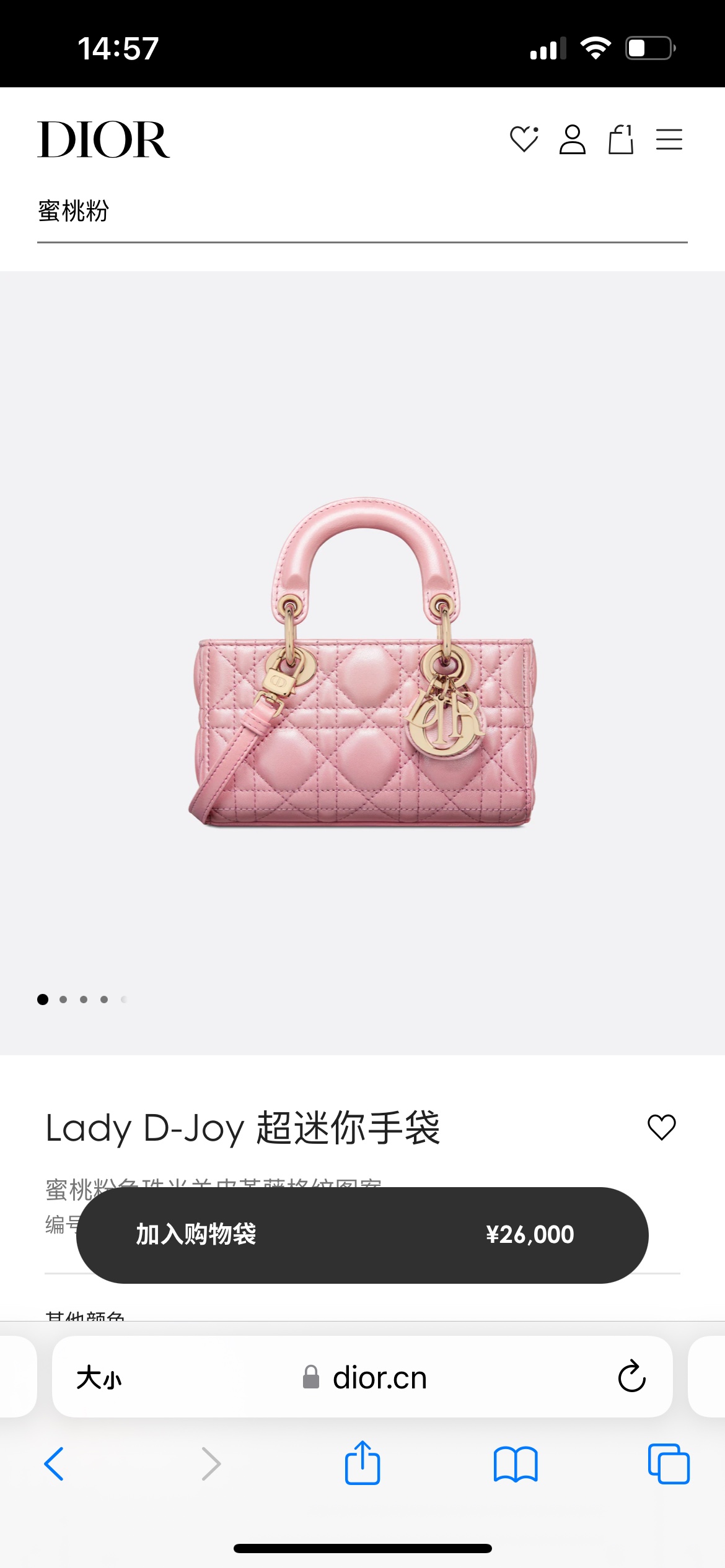Open the account profile icon
Image resolution: width=725 pixels, height=1568 pixels.
[x=572, y=139]
